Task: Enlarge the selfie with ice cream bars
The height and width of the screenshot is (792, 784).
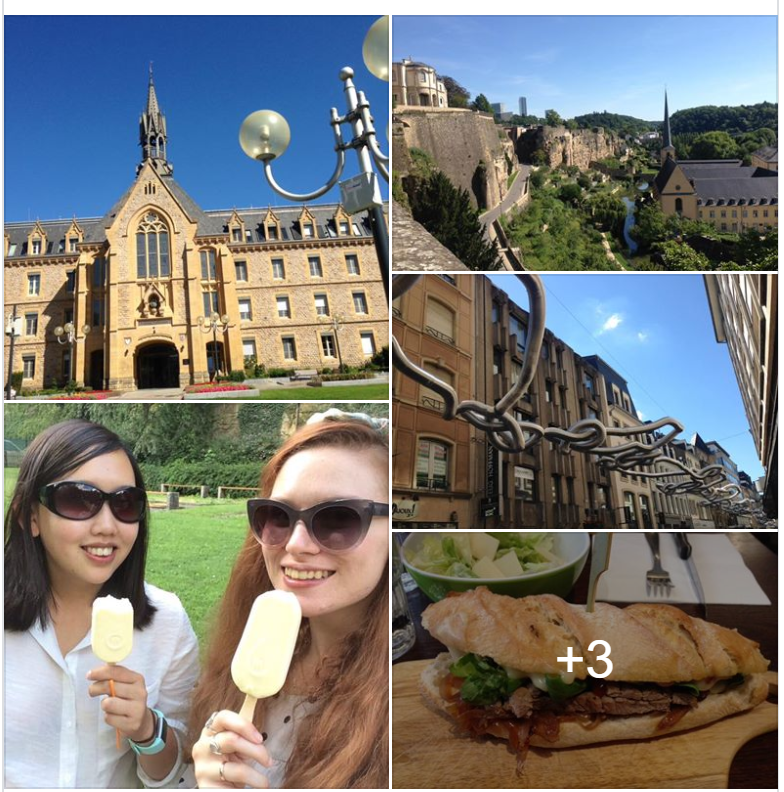Action: [196, 596]
